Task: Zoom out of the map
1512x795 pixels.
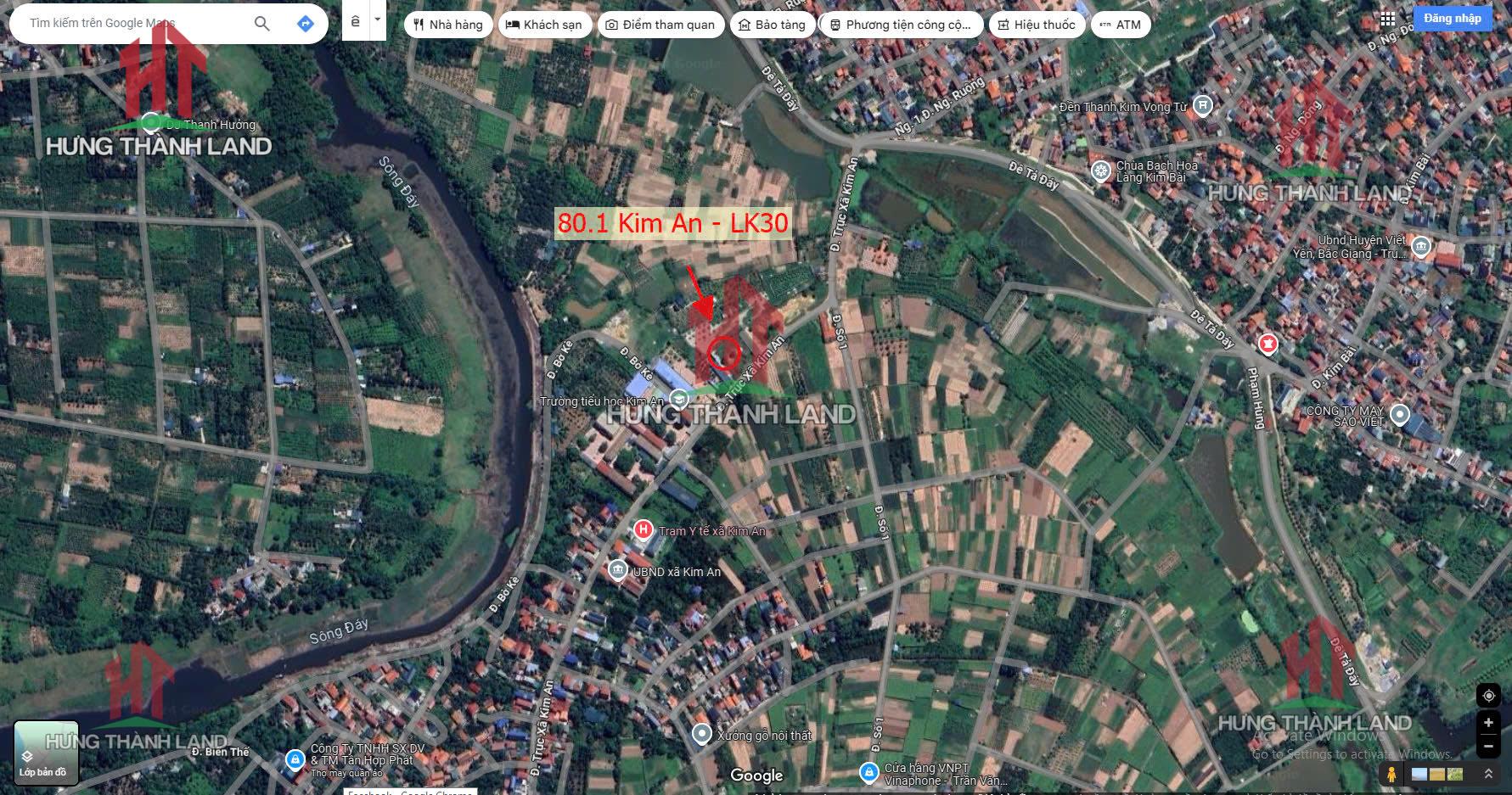Action: click(x=1488, y=747)
